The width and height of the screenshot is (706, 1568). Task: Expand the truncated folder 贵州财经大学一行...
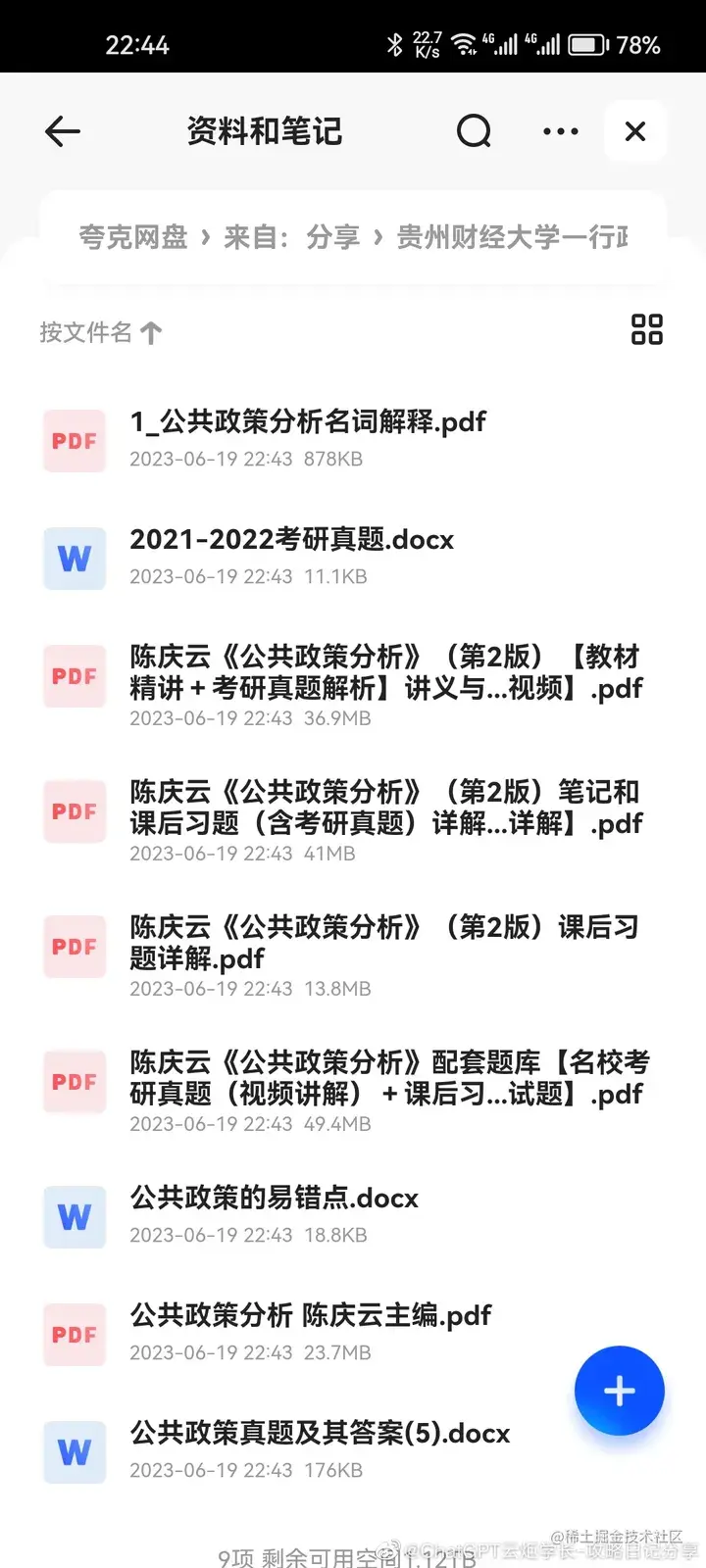(x=510, y=236)
